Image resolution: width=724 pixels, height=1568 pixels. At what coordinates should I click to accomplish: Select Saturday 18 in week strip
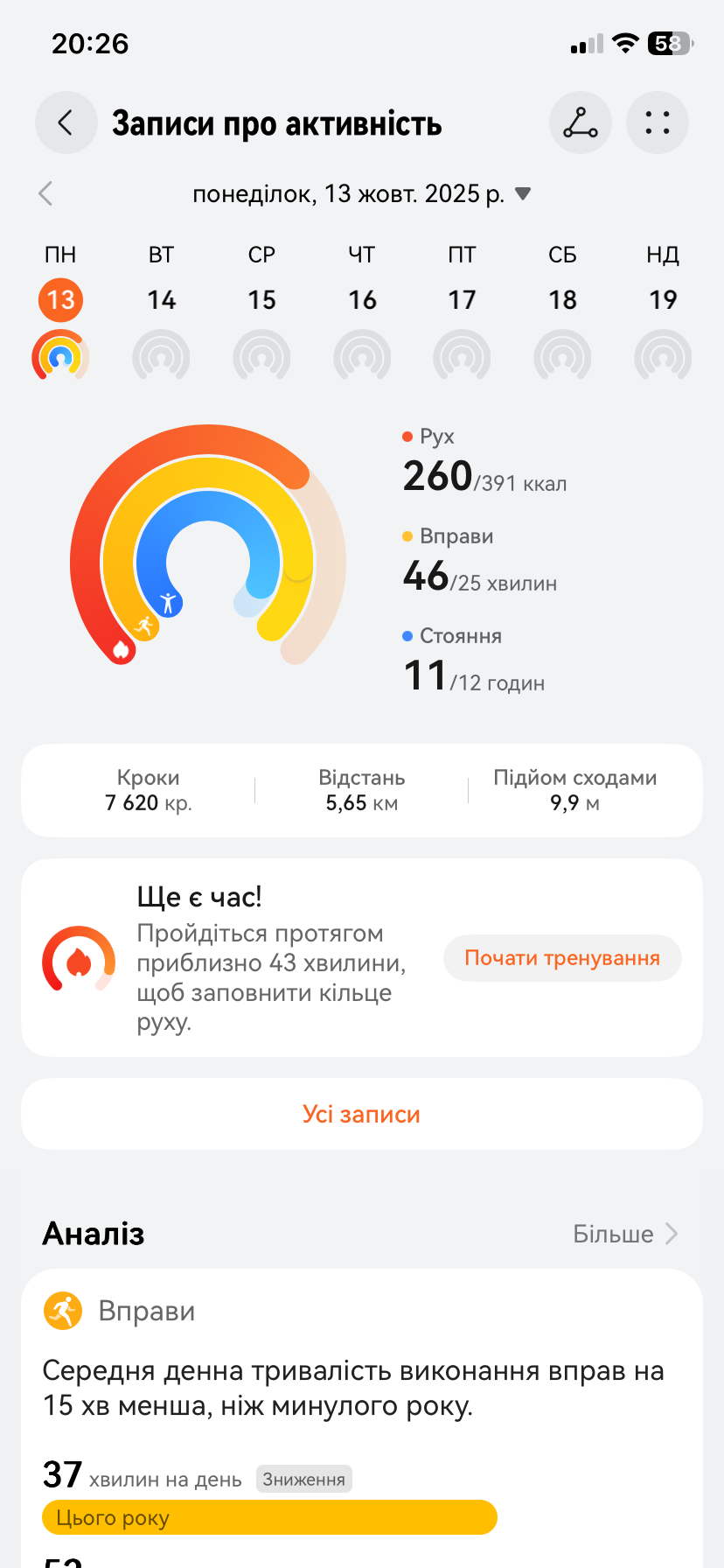(562, 300)
